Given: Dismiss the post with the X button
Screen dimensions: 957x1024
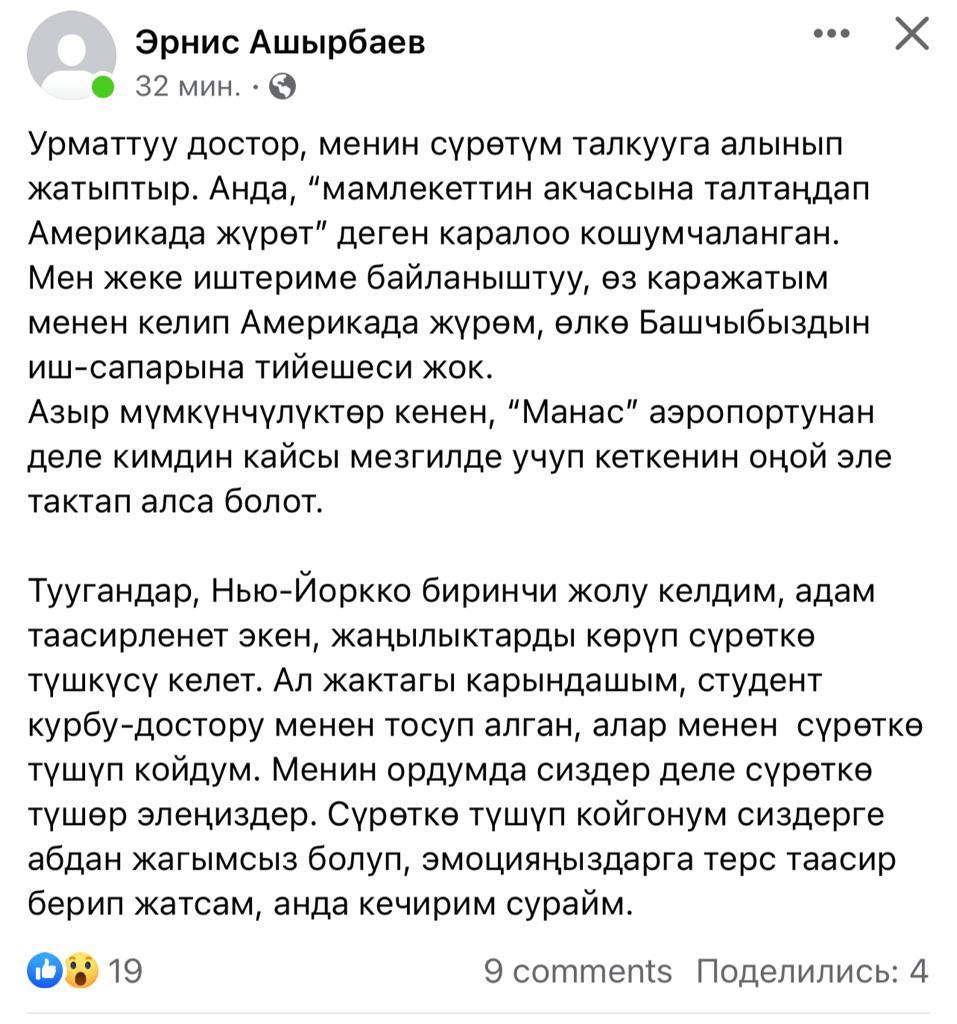Looking at the screenshot, I should pos(910,34).
